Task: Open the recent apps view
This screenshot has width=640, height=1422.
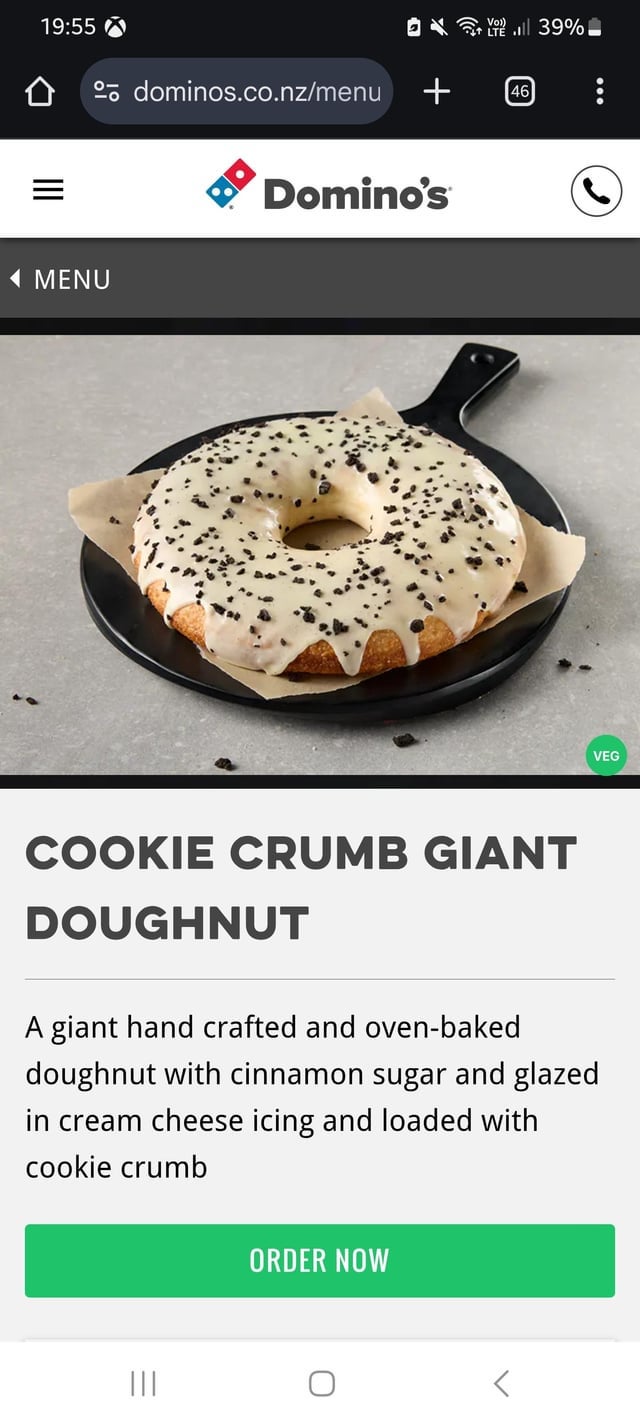Action: (x=144, y=1383)
